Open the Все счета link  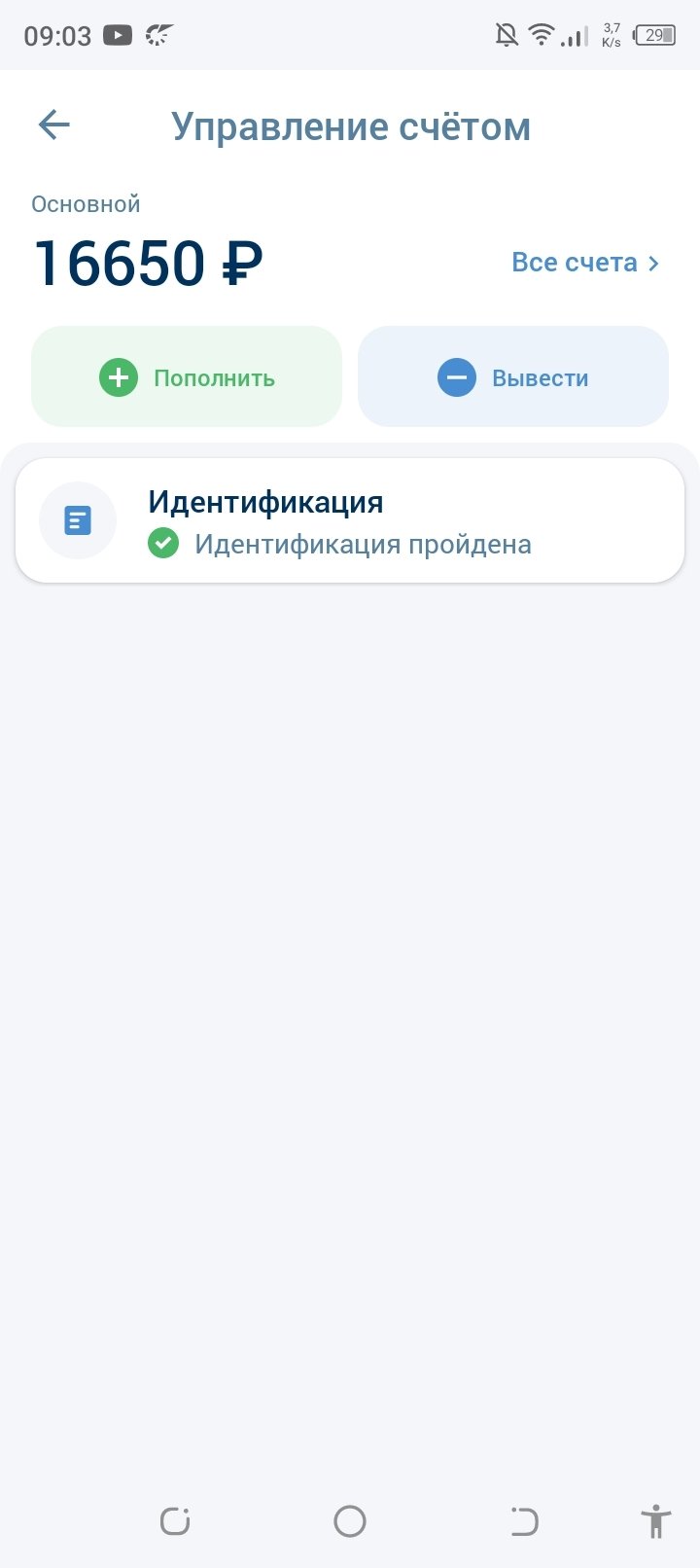pos(585,263)
